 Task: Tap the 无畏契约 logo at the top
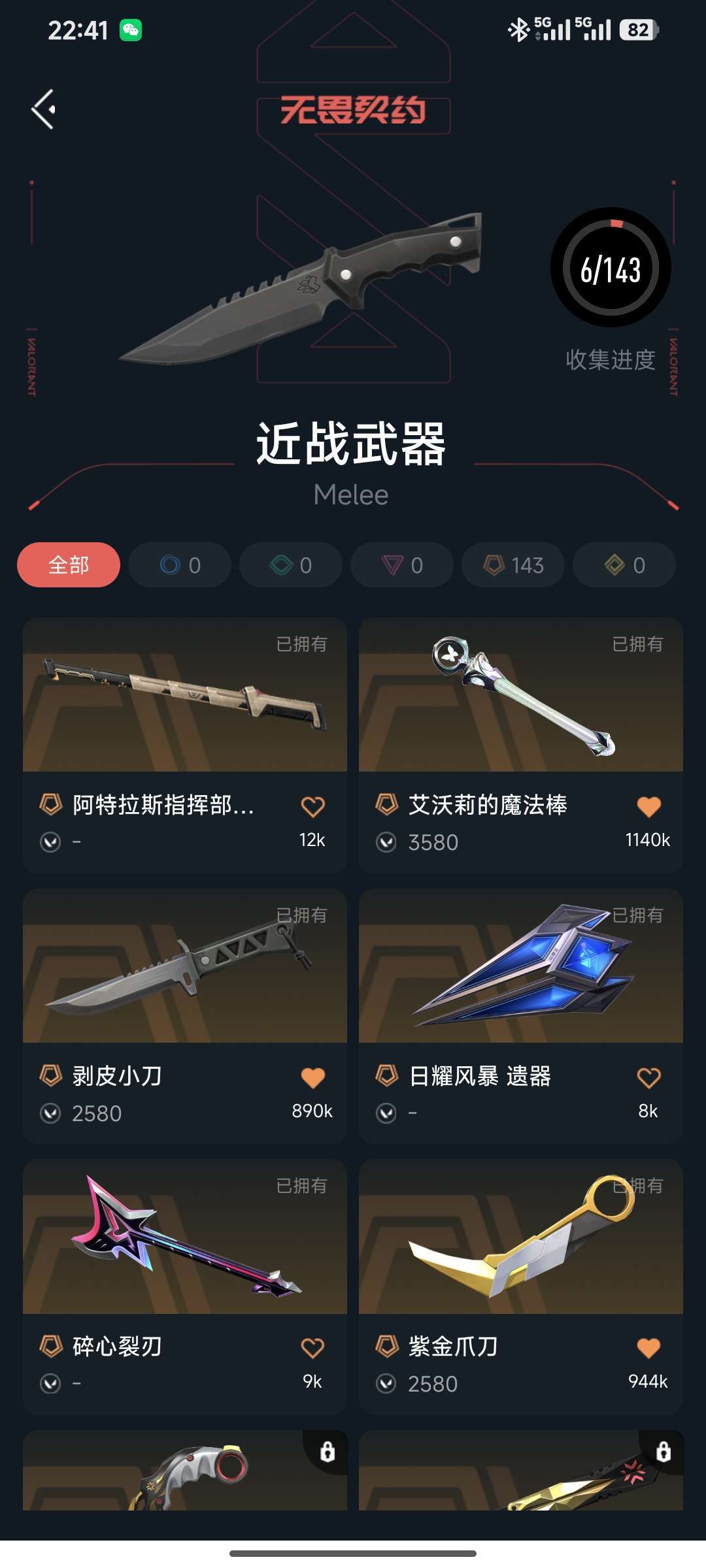(x=353, y=111)
